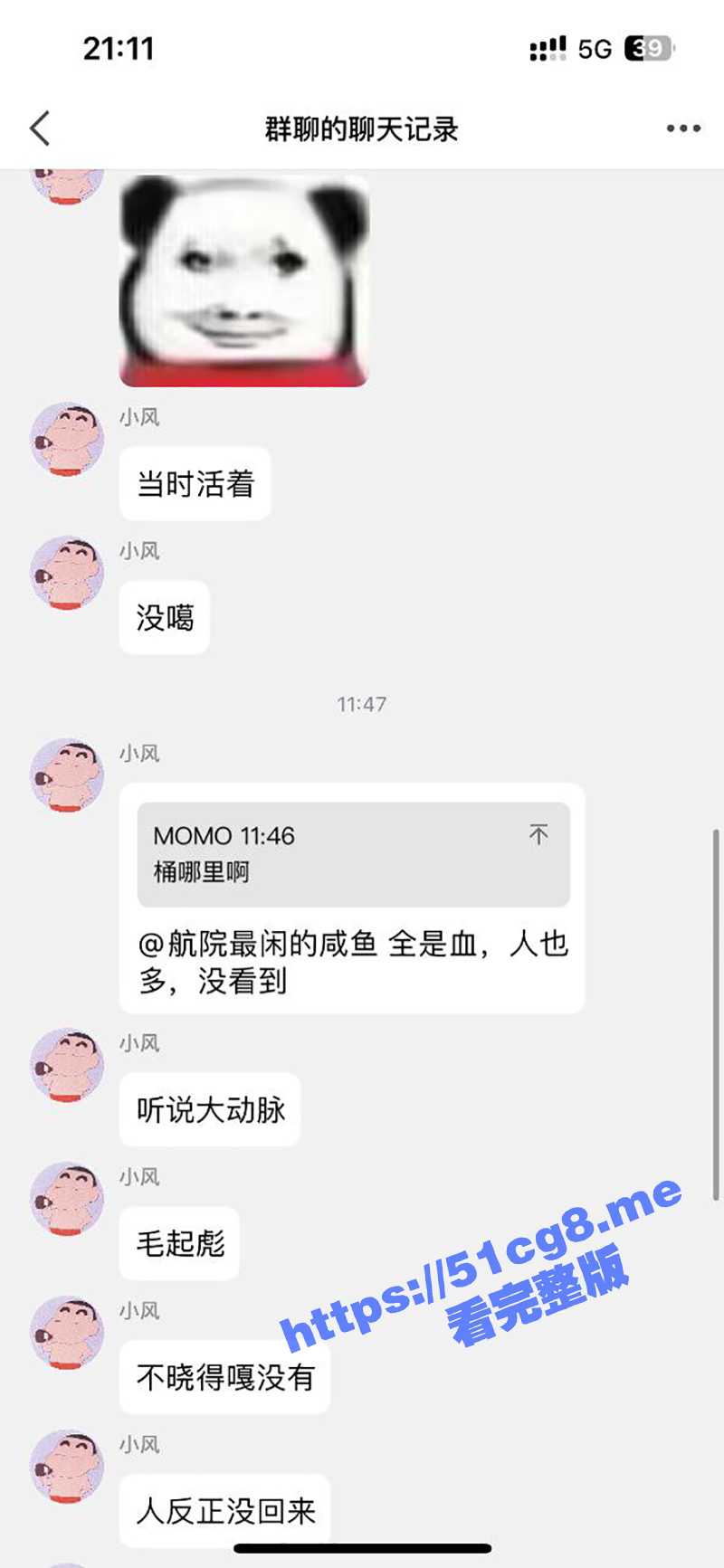Open the panda meme sticker image
Image resolution: width=724 pixels, height=1568 pixels.
tap(244, 280)
